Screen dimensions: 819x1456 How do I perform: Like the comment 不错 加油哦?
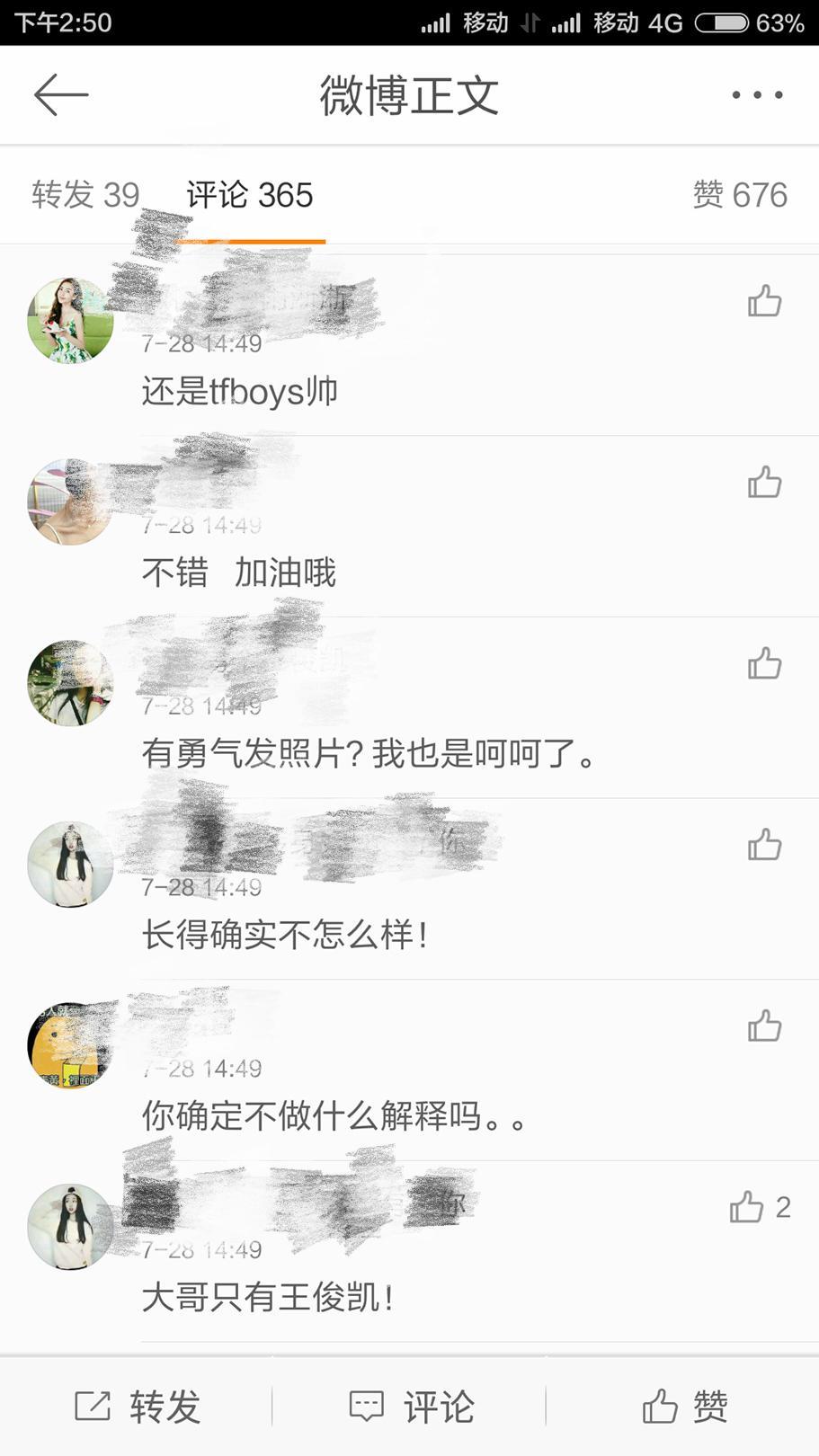point(764,483)
